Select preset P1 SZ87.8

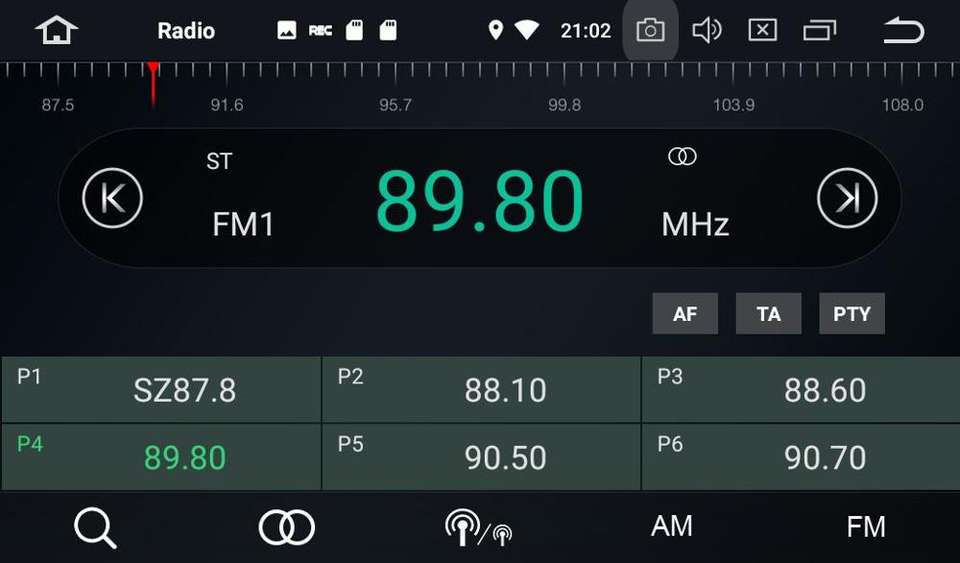161,389
